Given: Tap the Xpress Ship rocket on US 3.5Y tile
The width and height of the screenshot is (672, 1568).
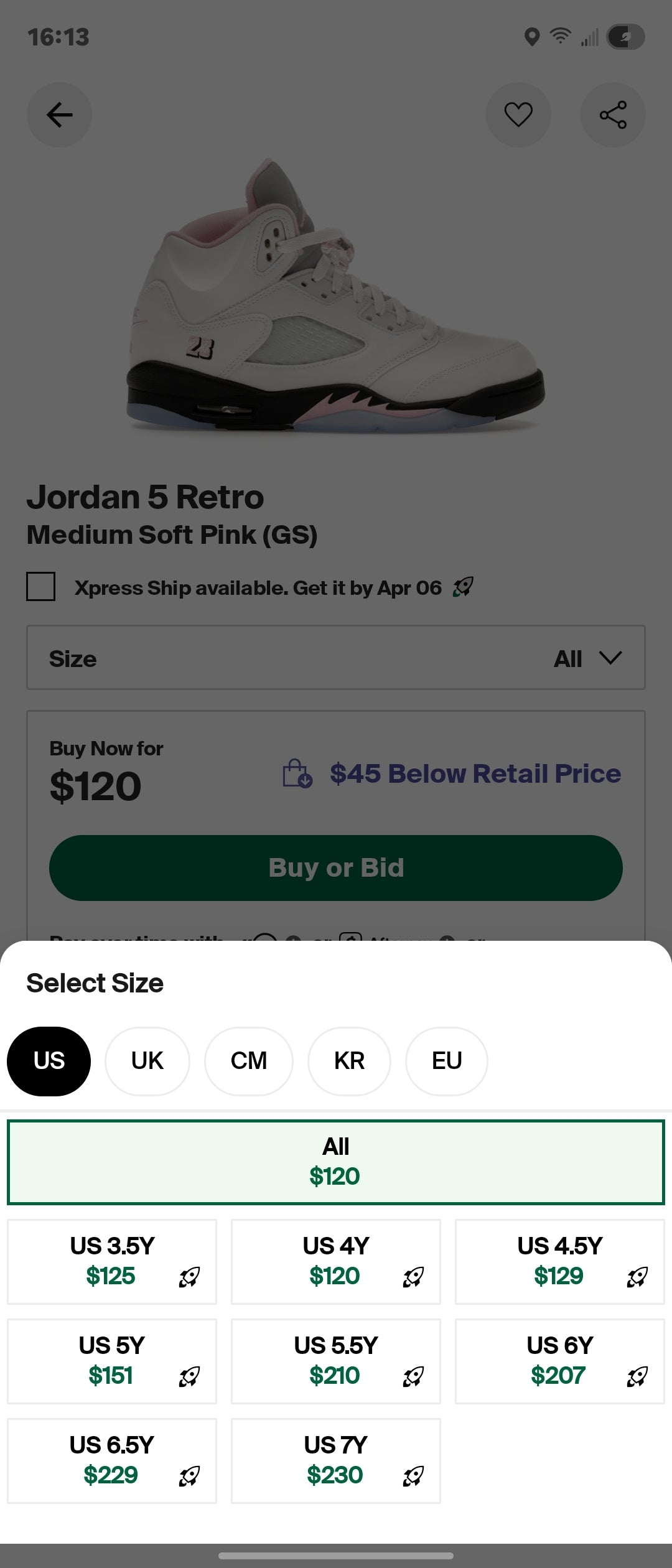Looking at the screenshot, I should click(187, 1276).
